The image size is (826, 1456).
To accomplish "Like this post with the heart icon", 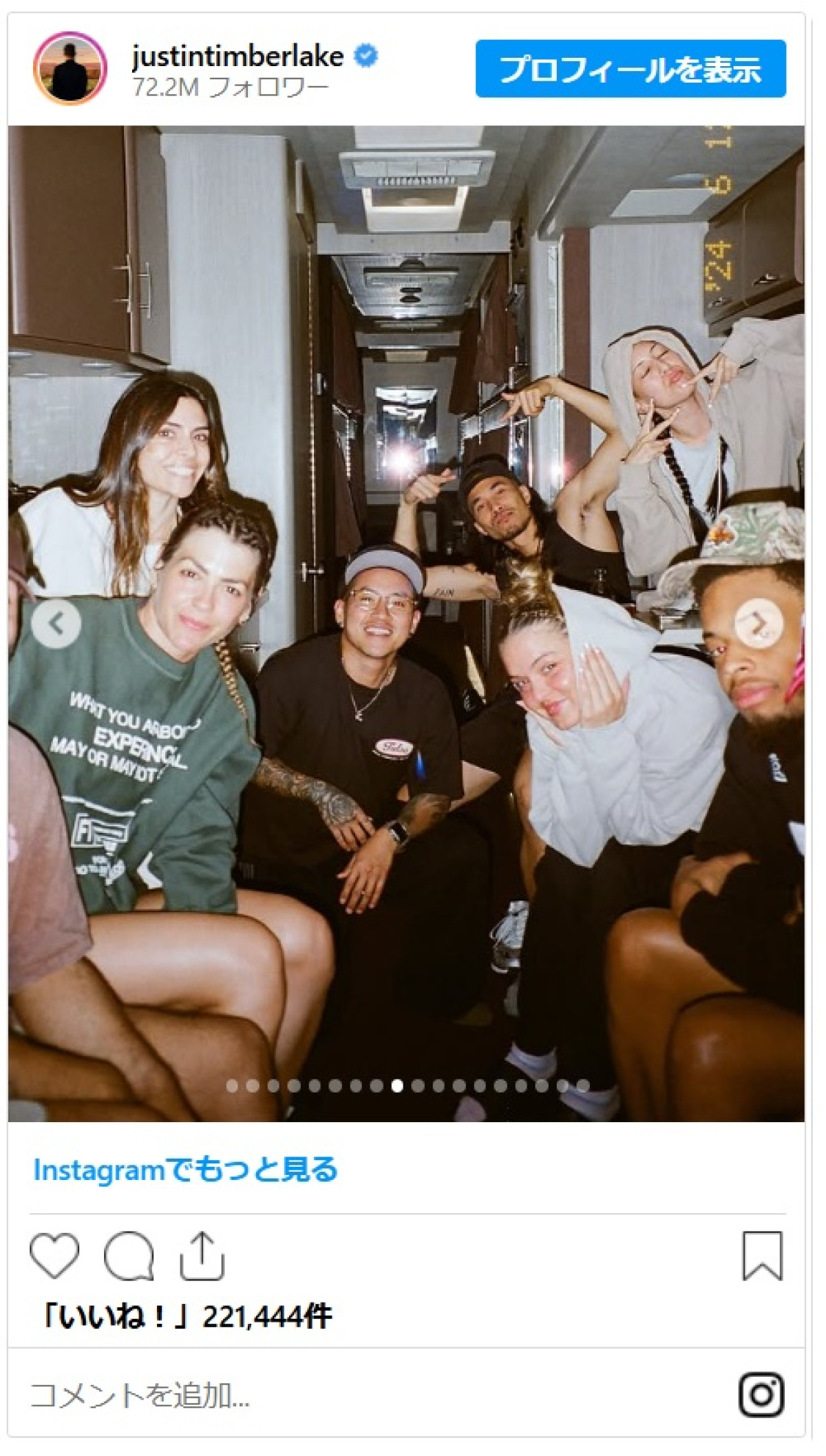I will [x=54, y=1256].
